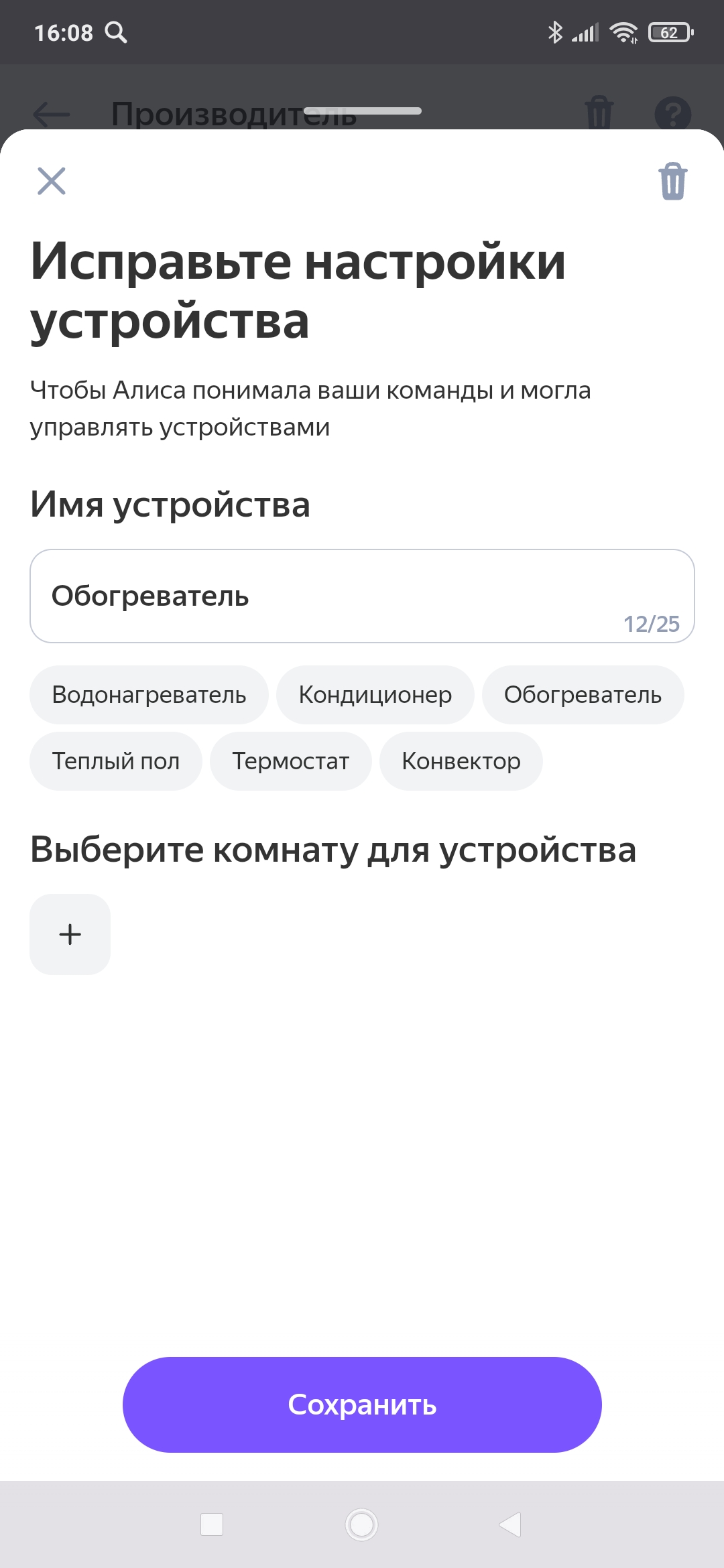Choose the Термостат name chip
Viewport: 724px width, 1568px height.
pyautogui.click(x=290, y=761)
